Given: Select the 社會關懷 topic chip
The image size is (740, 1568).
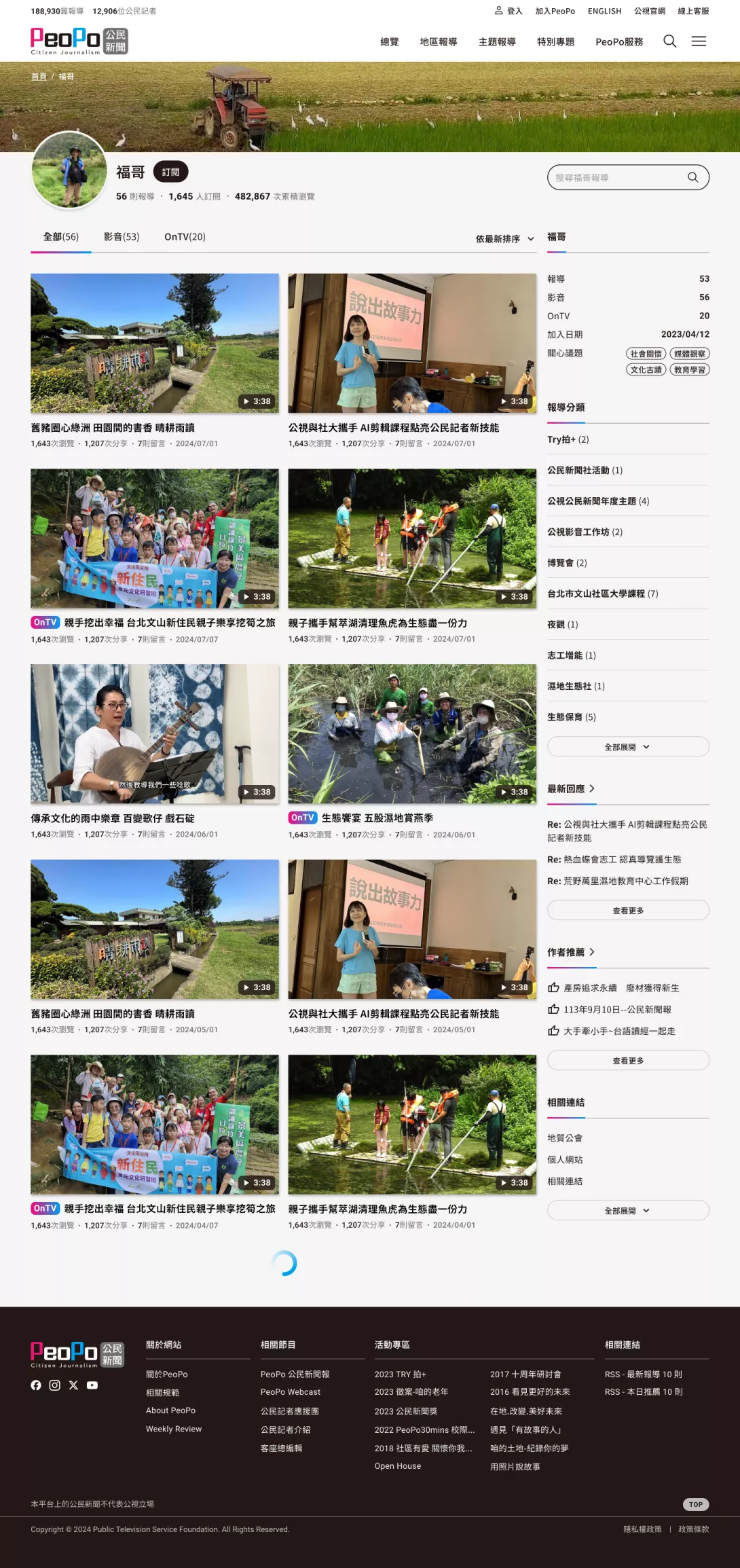Looking at the screenshot, I should tap(645, 354).
